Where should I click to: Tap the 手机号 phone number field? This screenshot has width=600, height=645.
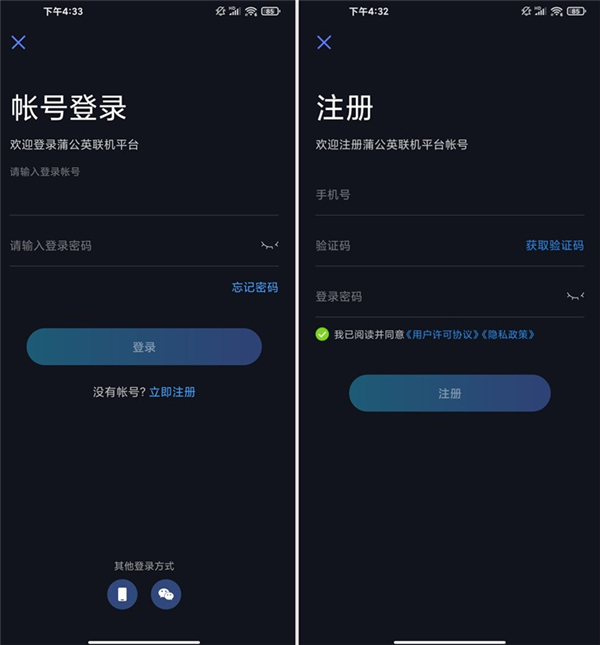pos(440,195)
